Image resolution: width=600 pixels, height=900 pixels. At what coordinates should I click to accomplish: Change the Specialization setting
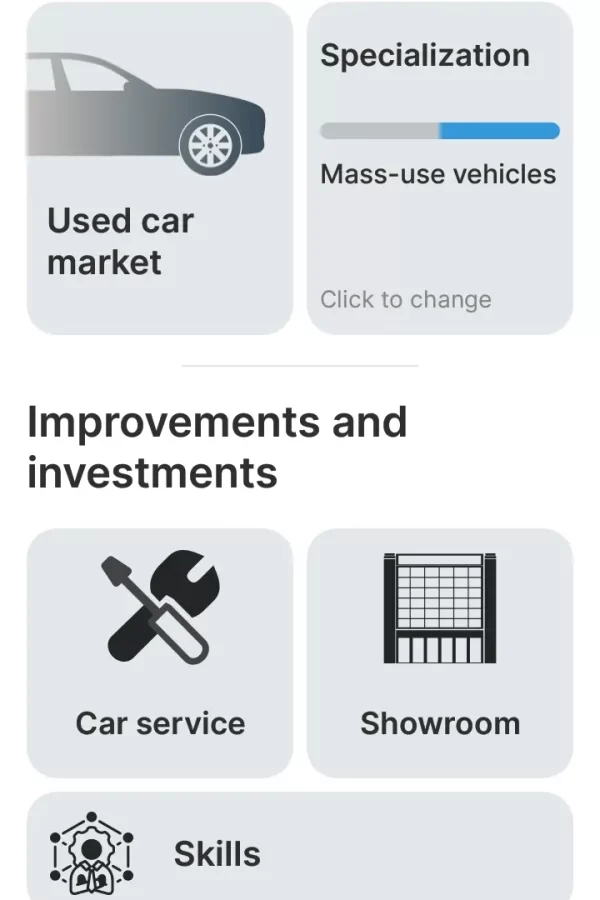(440, 170)
